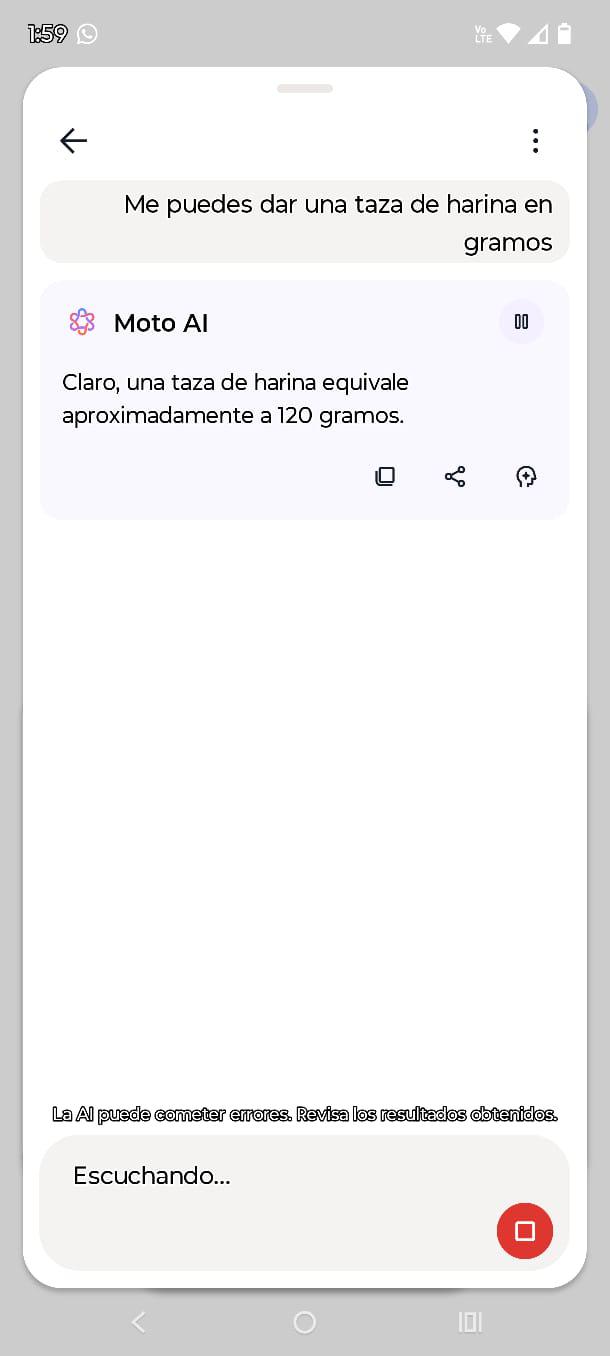Viewport: 610px width, 1356px height.
Task: Copy Moto AI's answer
Action: click(385, 477)
